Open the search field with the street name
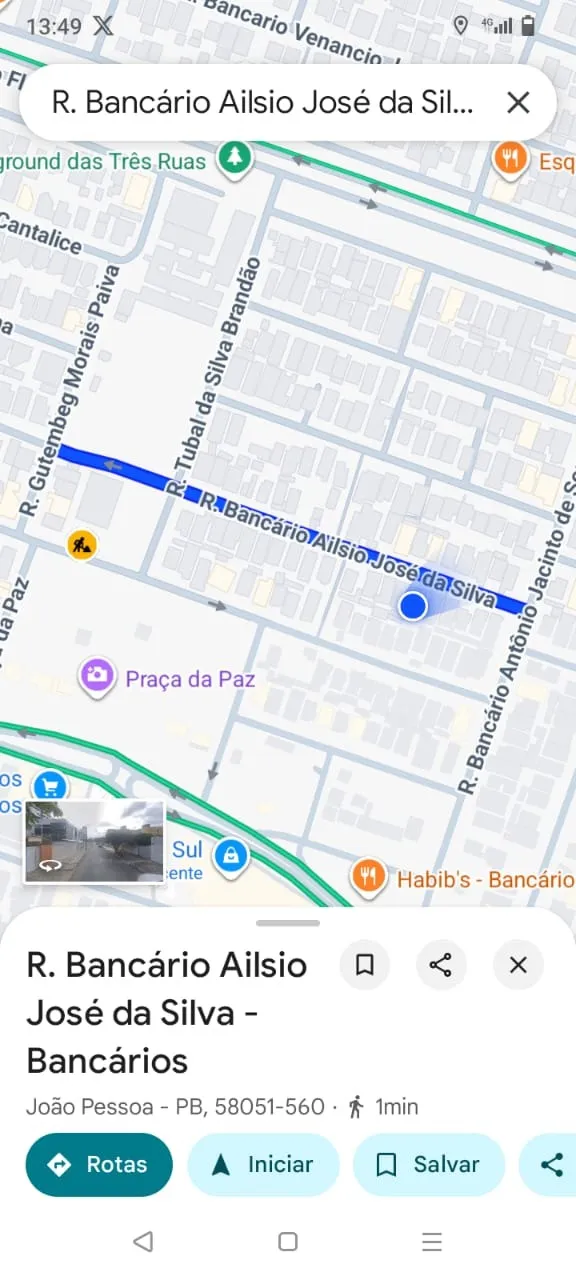 (x=264, y=103)
